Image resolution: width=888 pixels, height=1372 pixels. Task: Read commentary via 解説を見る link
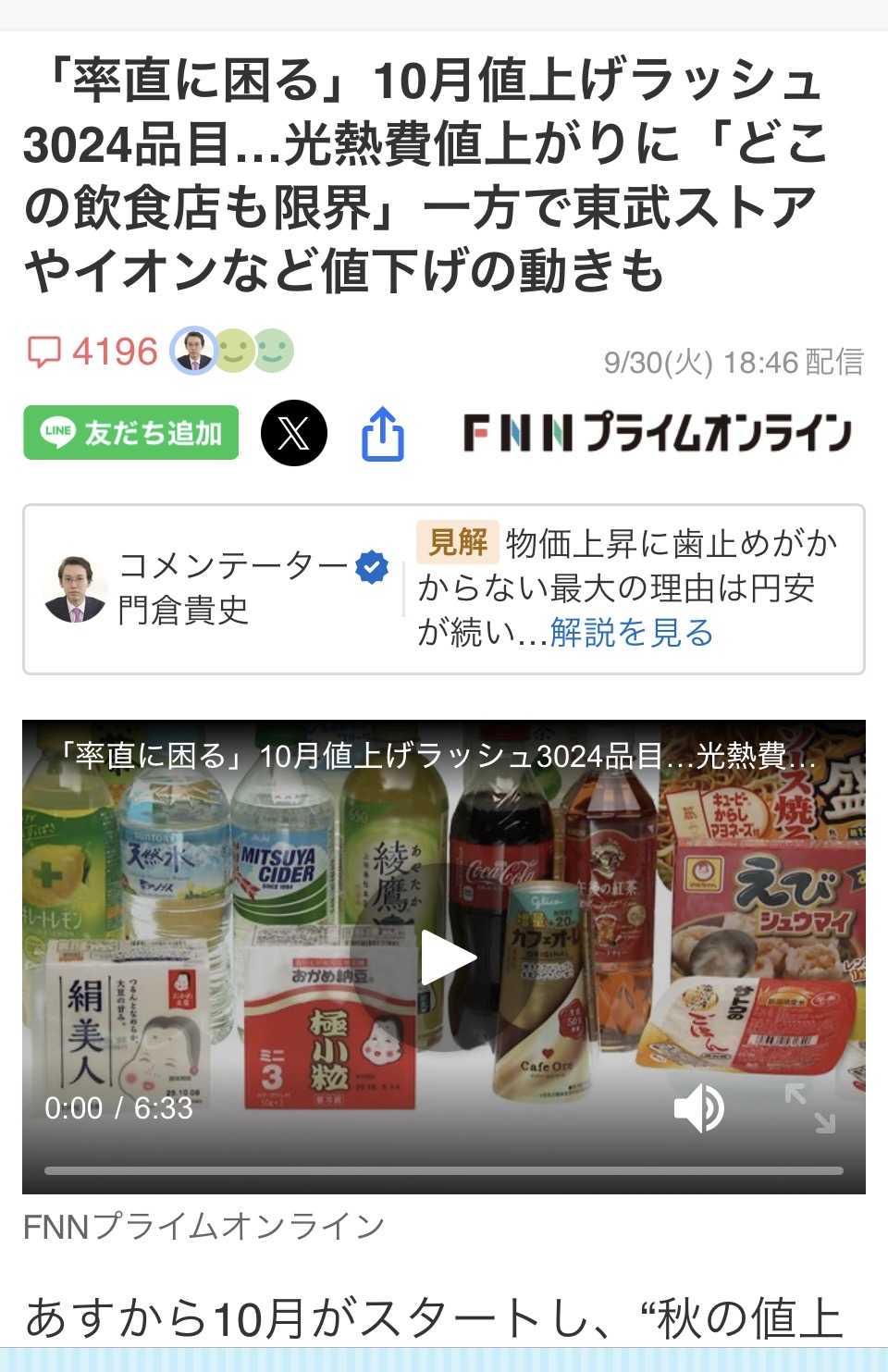point(632,633)
